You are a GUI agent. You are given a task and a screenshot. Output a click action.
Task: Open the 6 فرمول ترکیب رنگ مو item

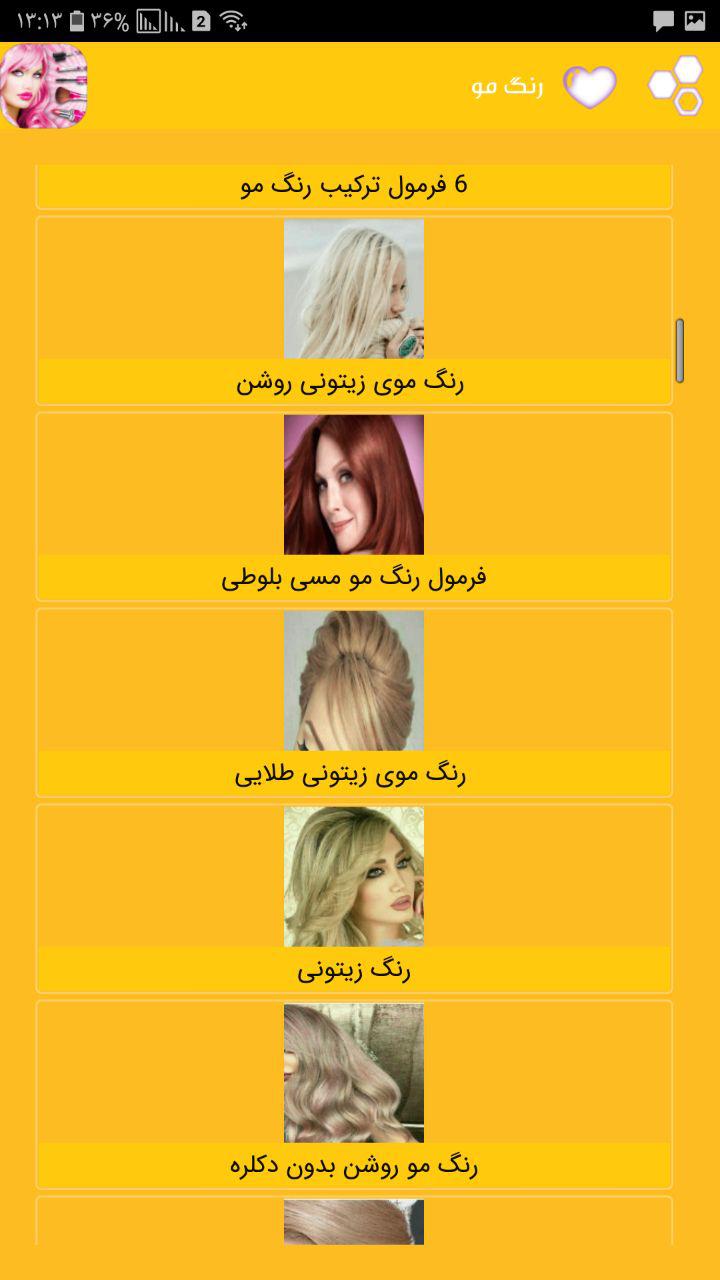click(x=354, y=186)
